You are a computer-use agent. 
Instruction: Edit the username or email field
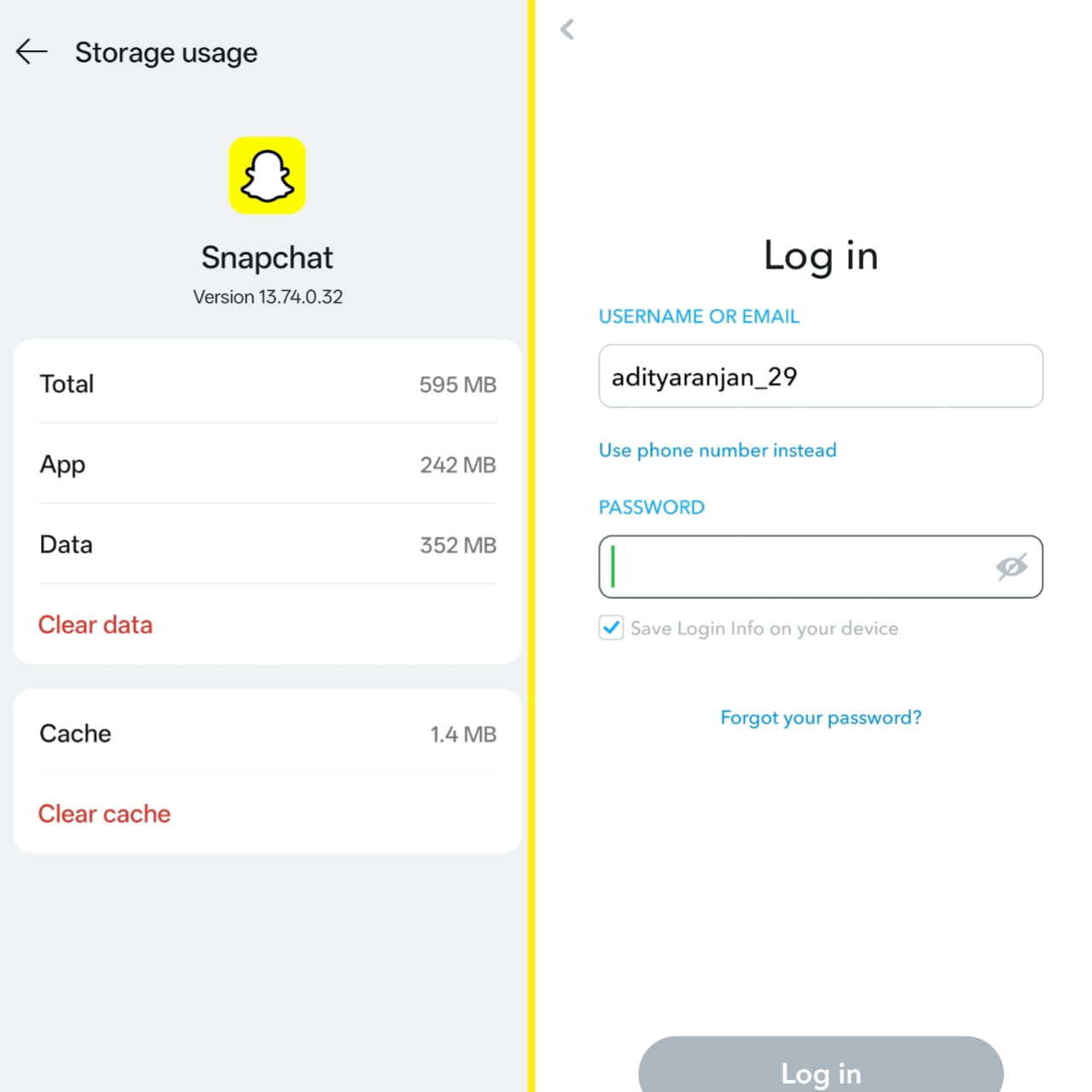pos(819,376)
